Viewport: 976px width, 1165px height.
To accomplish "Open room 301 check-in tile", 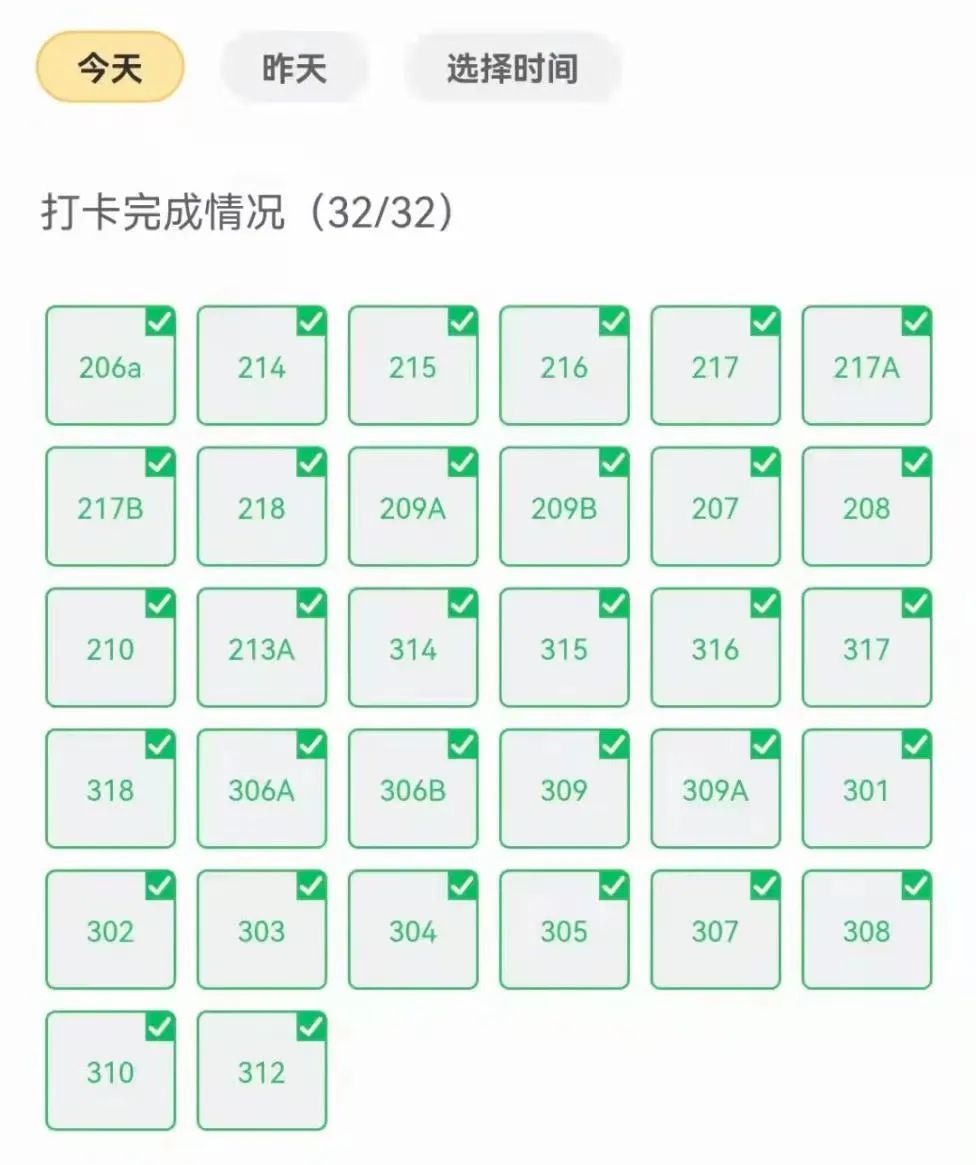I will tap(866, 790).
